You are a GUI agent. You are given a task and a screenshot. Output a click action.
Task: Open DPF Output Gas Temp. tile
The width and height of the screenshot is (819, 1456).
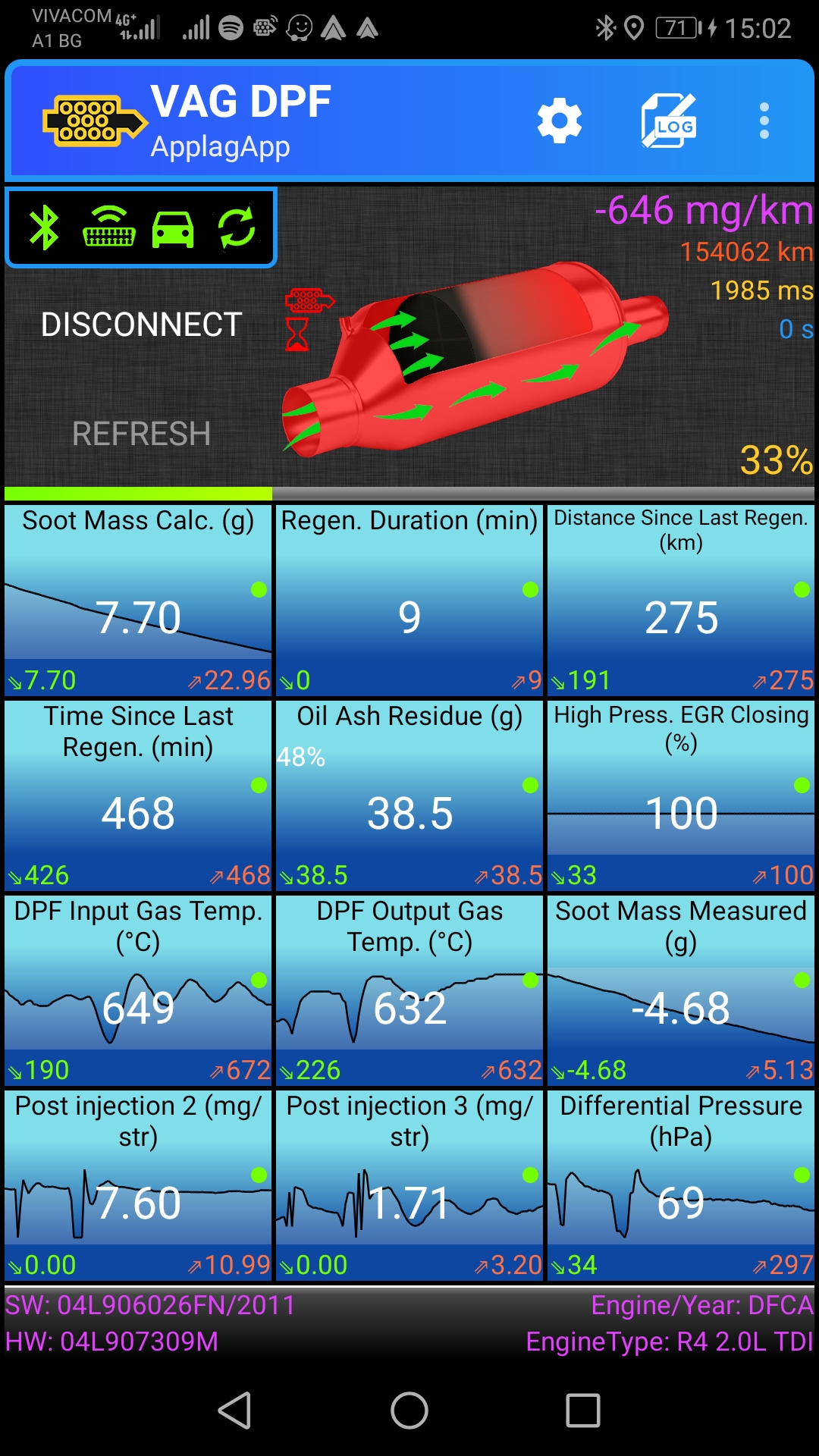tap(409, 990)
